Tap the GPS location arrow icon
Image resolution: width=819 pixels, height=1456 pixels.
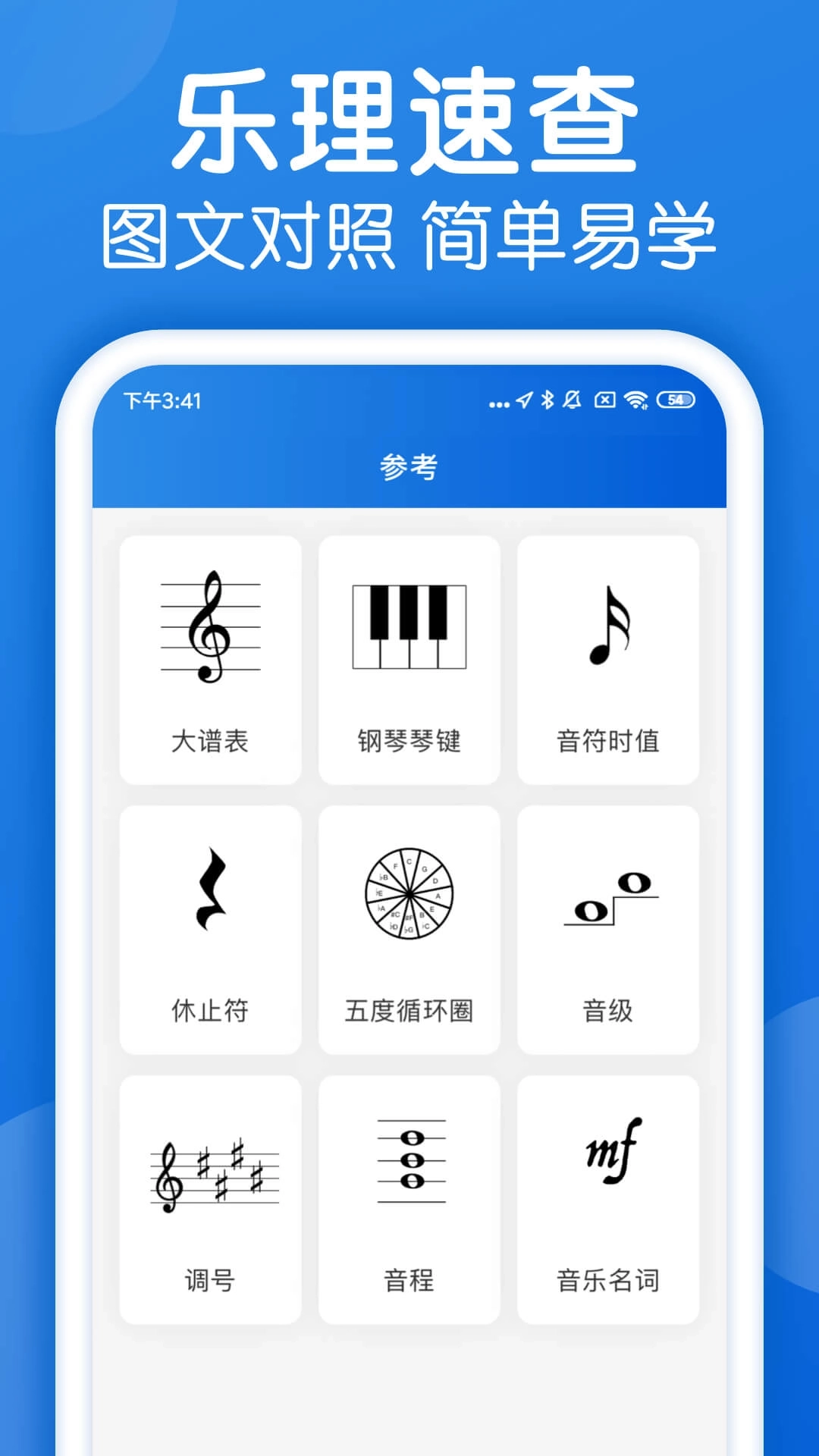[523, 402]
